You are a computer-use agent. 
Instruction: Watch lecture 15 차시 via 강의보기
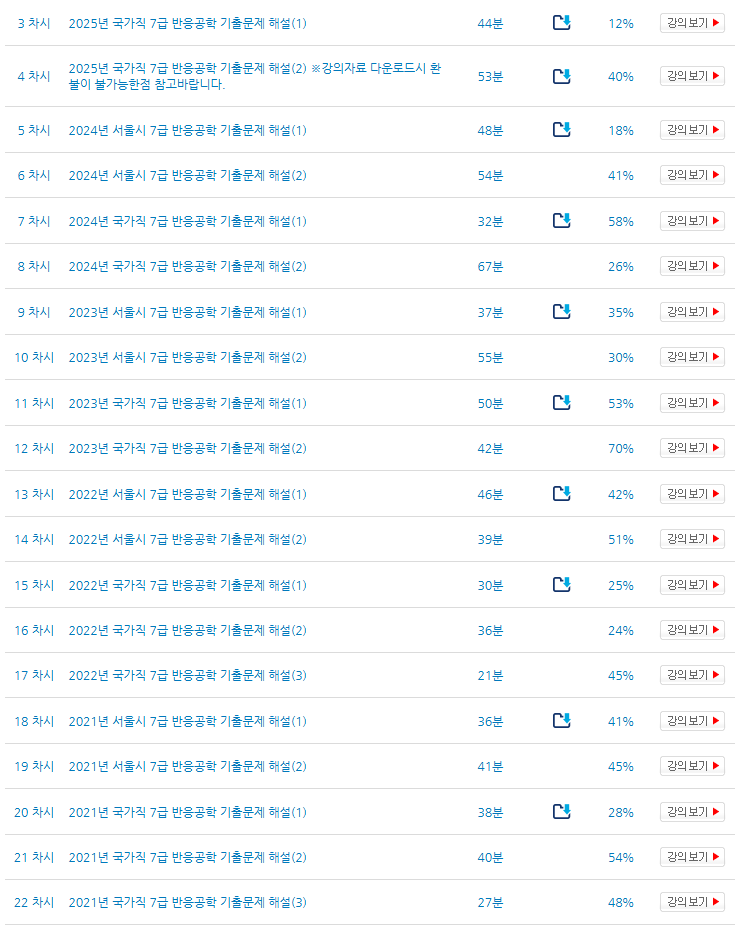[692, 584]
